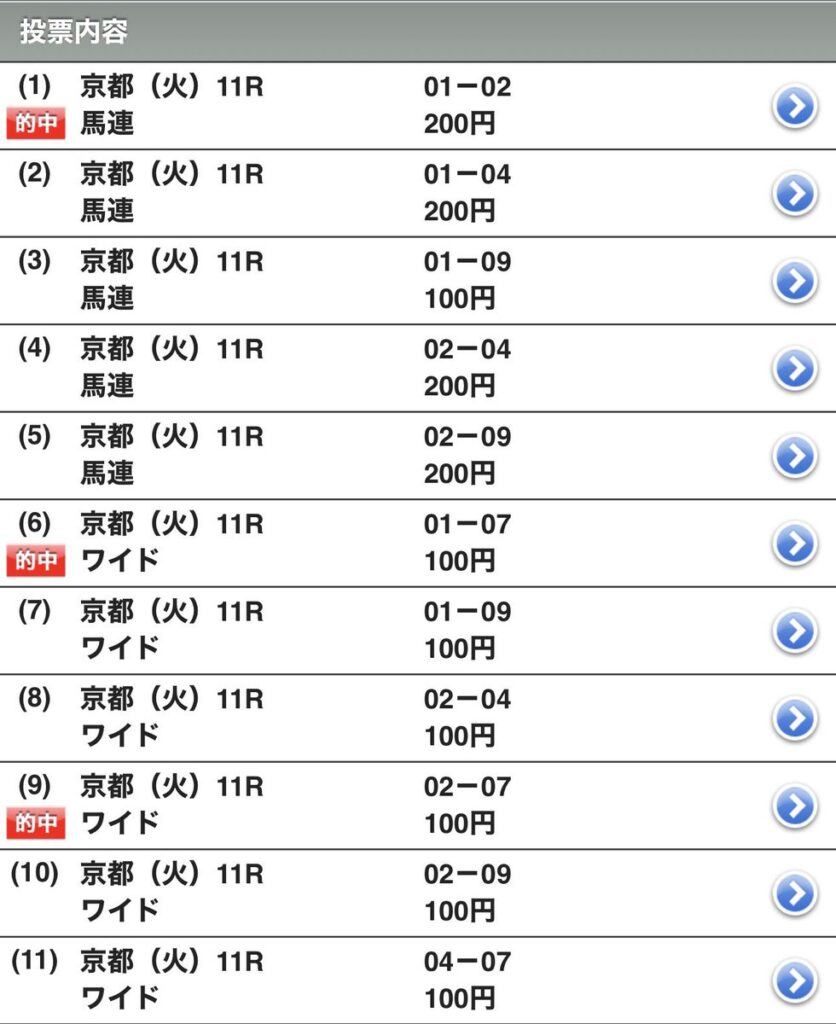View bet (2) 馬連 01-04 details
This screenshot has width=836, height=1024.
pyautogui.click(x=795, y=194)
